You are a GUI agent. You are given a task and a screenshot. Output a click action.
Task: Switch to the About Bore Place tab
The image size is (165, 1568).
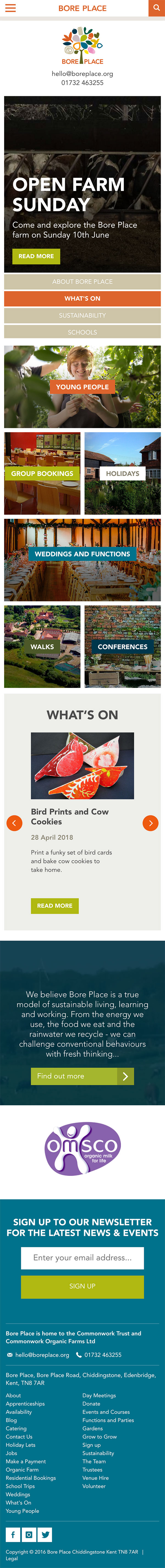pos(82,282)
